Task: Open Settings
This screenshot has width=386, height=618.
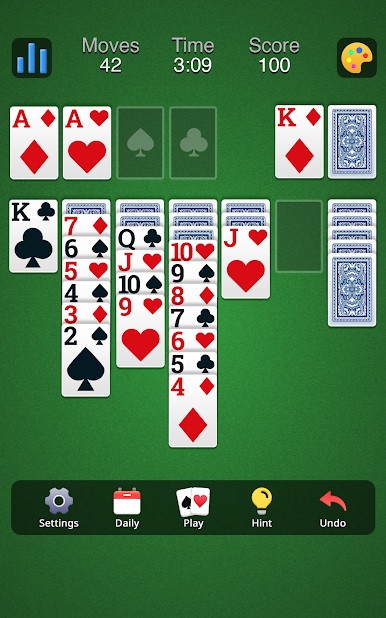Action: click(x=59, y=508)
